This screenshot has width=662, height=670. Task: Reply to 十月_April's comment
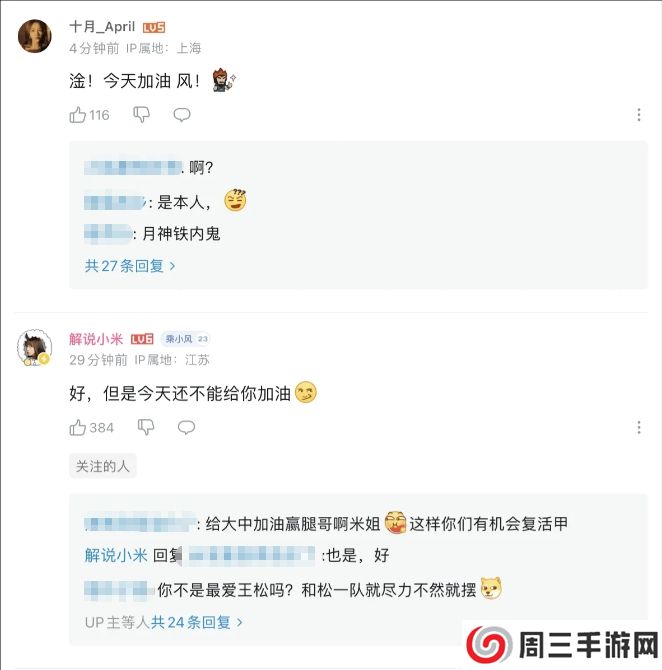coord(182,115)
